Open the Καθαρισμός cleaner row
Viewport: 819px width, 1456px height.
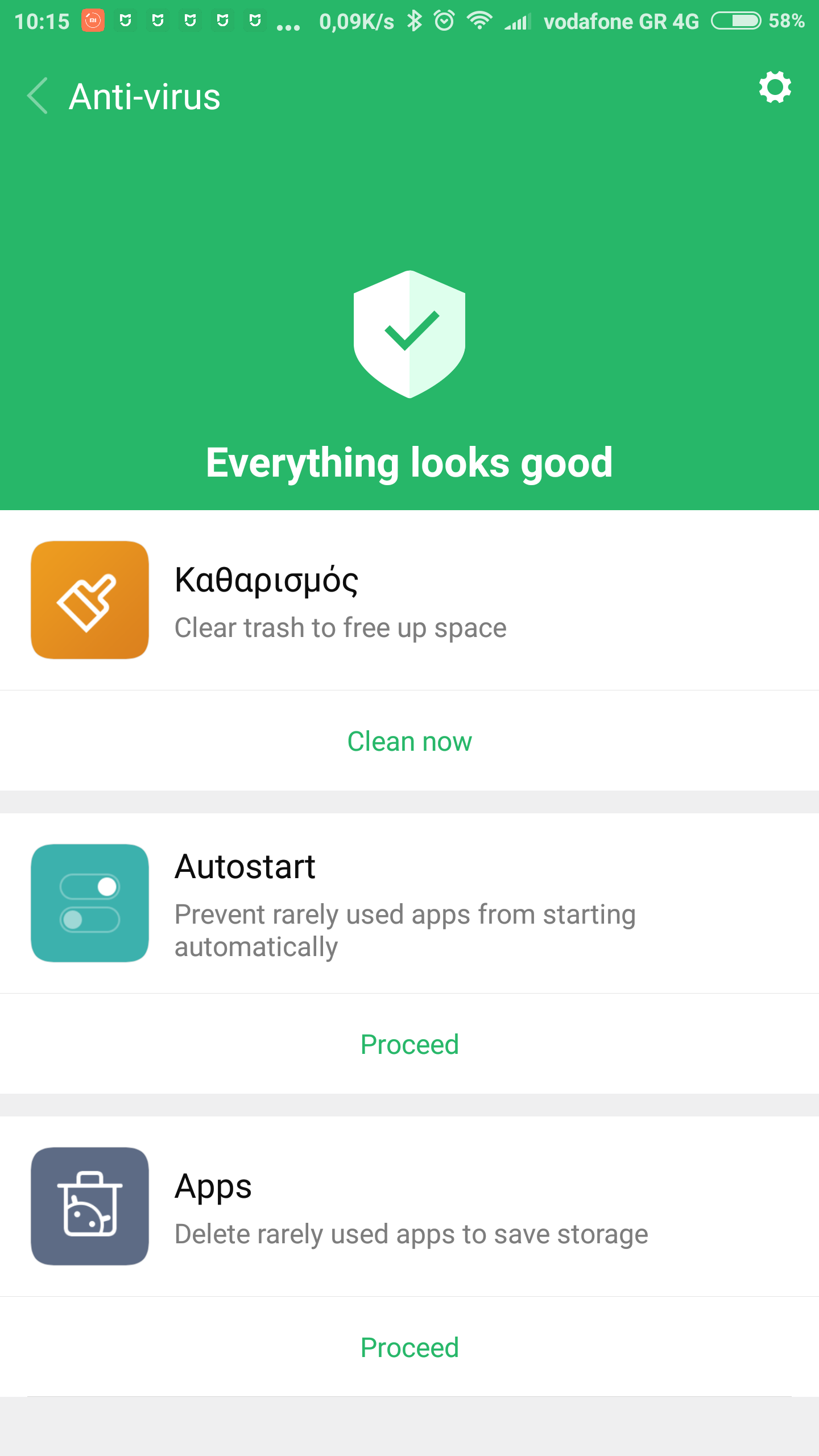click(409, 600)
